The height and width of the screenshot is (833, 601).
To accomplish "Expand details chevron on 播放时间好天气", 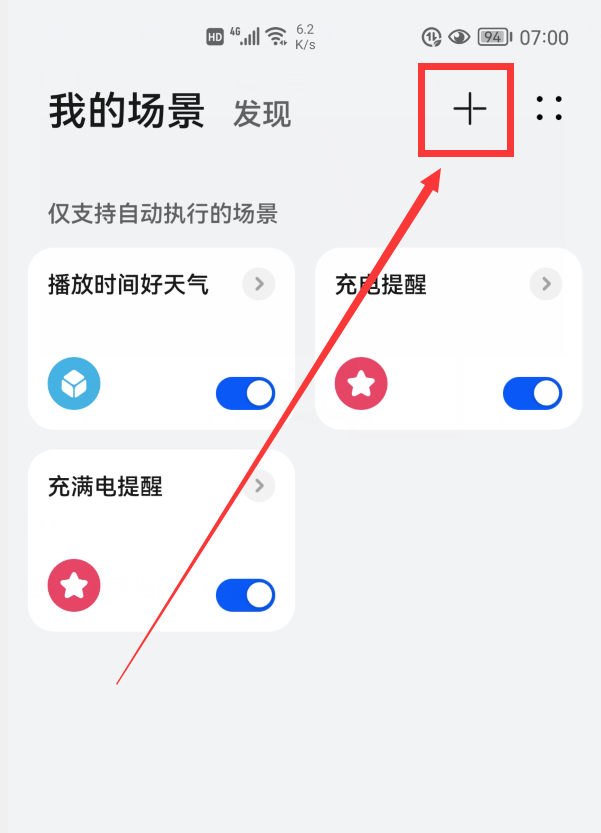I will (259, 284).
